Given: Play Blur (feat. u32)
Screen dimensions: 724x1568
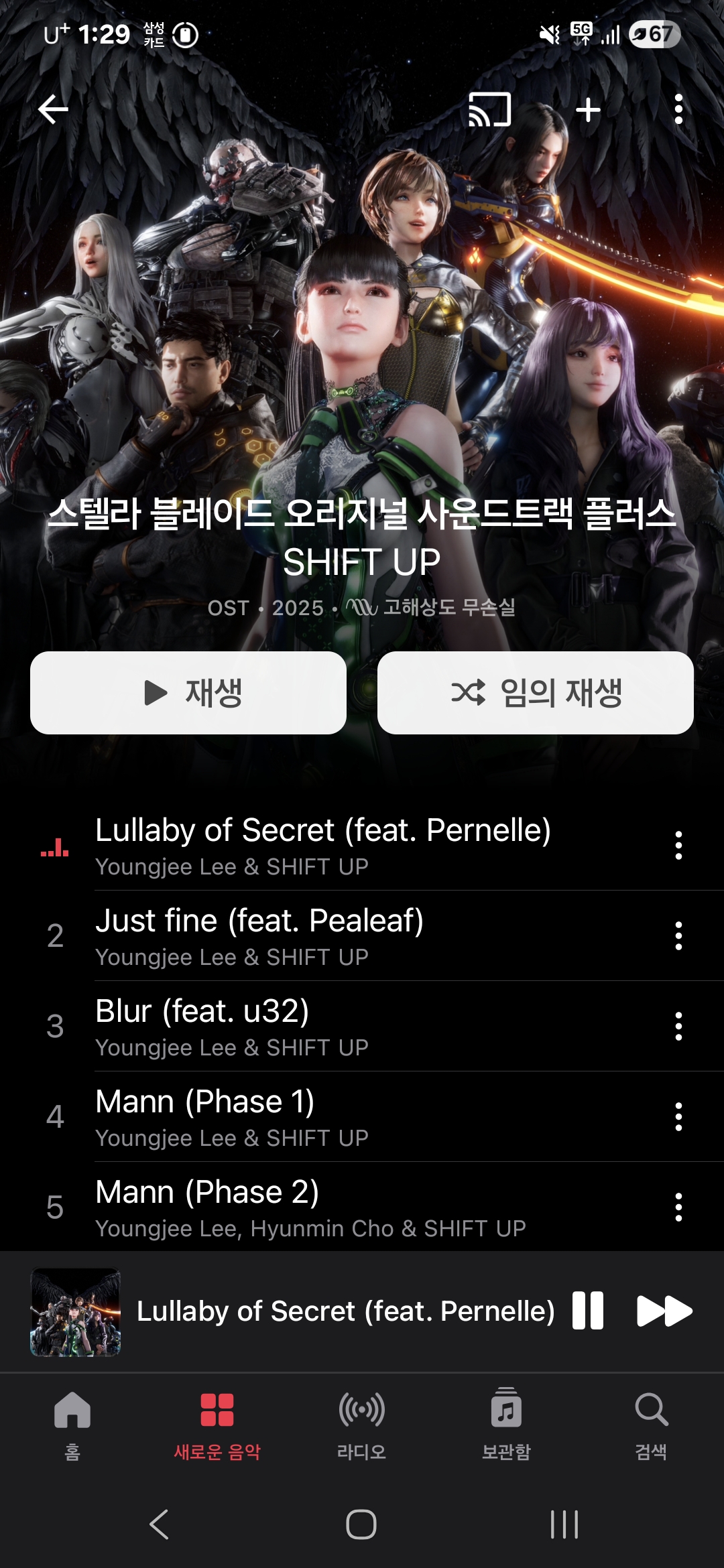Looking at the screenshot, I should coord(362,1026).
